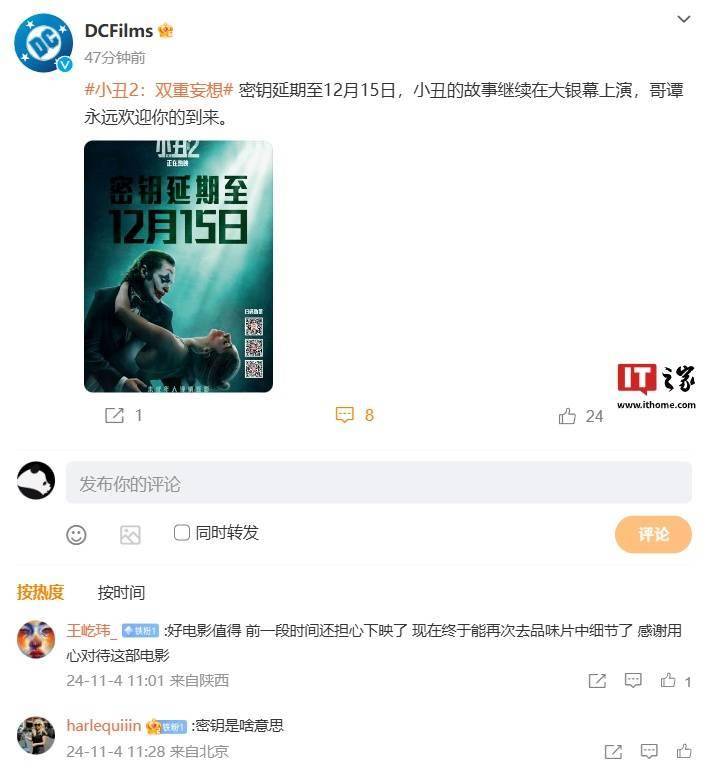Screen dimensions: 708x771
Task: Expand the post options chevron
Action: (684, 19)
